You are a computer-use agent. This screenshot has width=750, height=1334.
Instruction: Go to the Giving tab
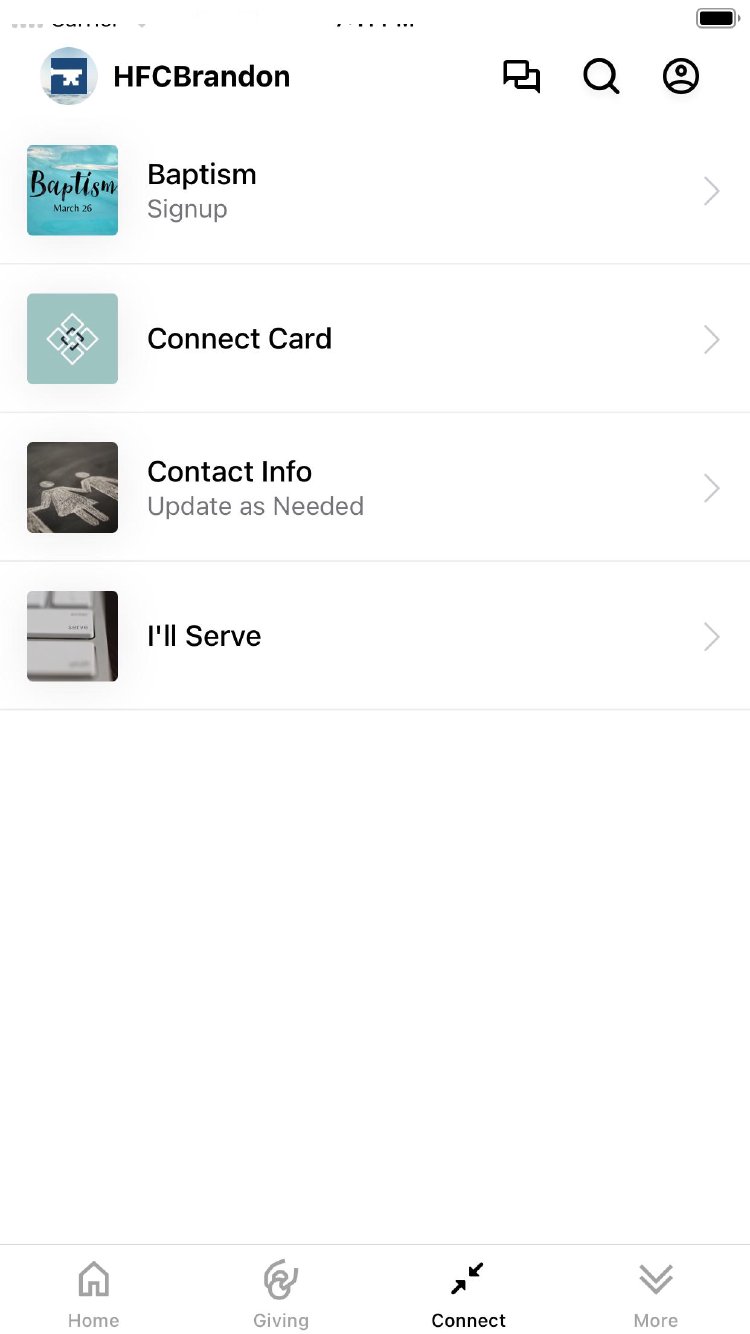[x=281, y=1294]
